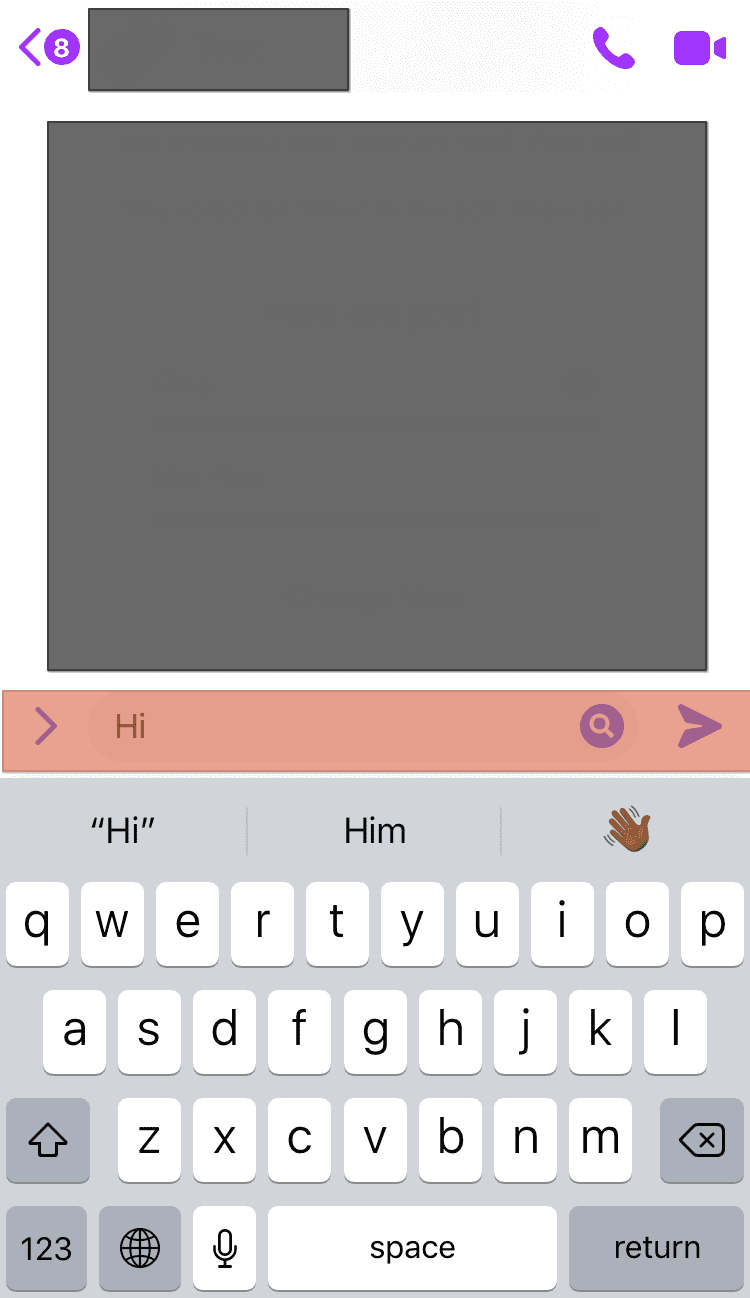The height and width of the screenshot is (1298, 750).
Task: Insert the waving hand emoji suggestion
Action: pyautogui.click(x=627, y=831)
